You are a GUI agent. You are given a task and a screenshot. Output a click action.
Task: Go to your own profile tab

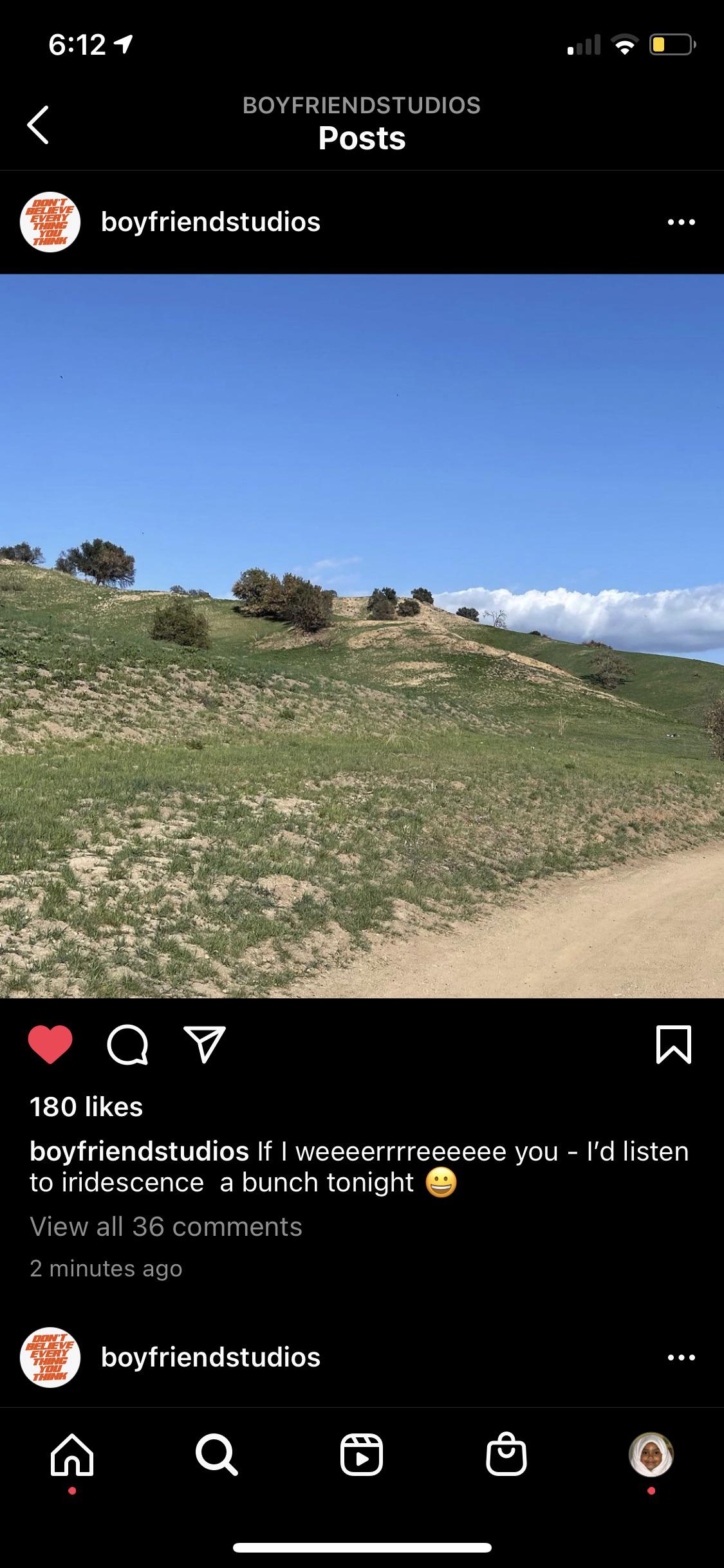(651, 1455)
